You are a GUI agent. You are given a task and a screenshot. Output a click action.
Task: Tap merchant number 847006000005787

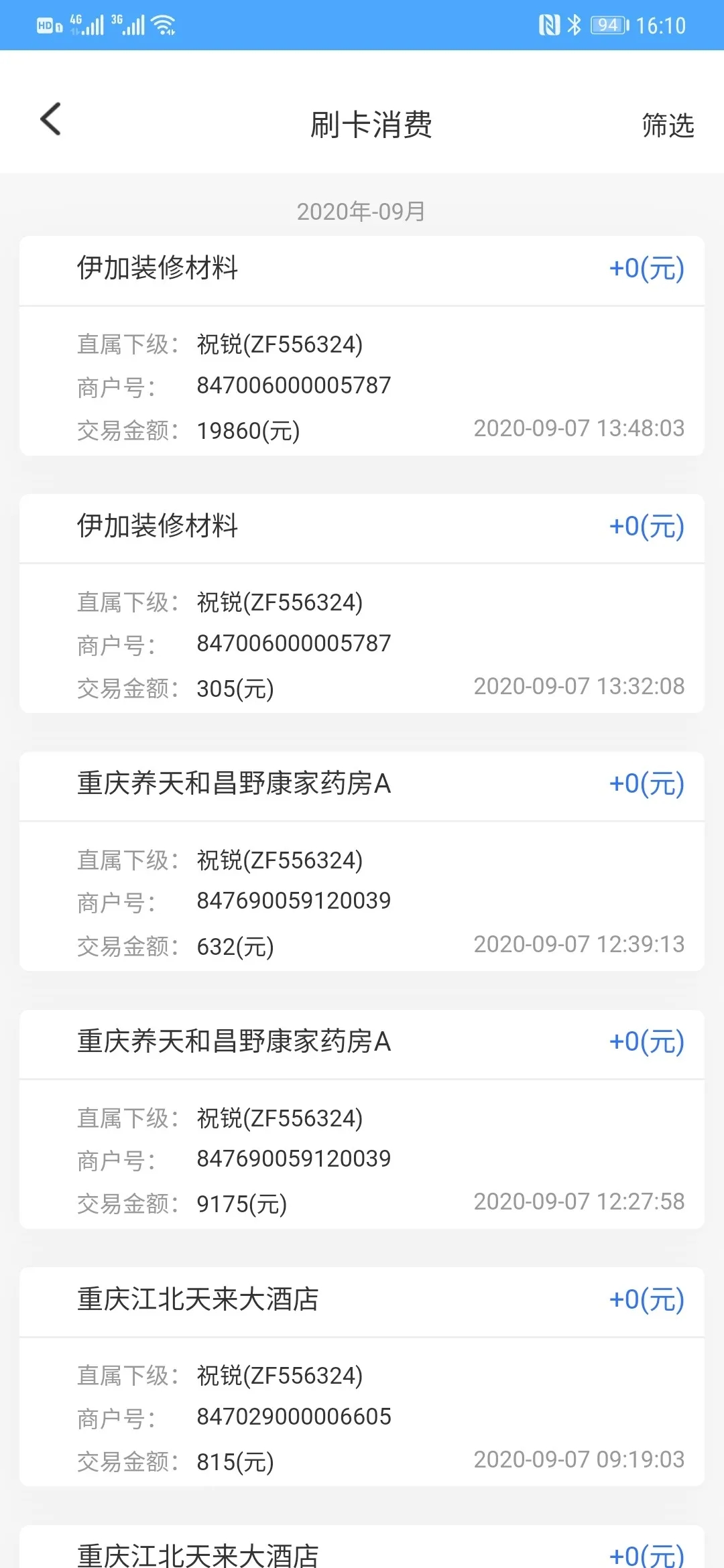[x=293, y=385]
